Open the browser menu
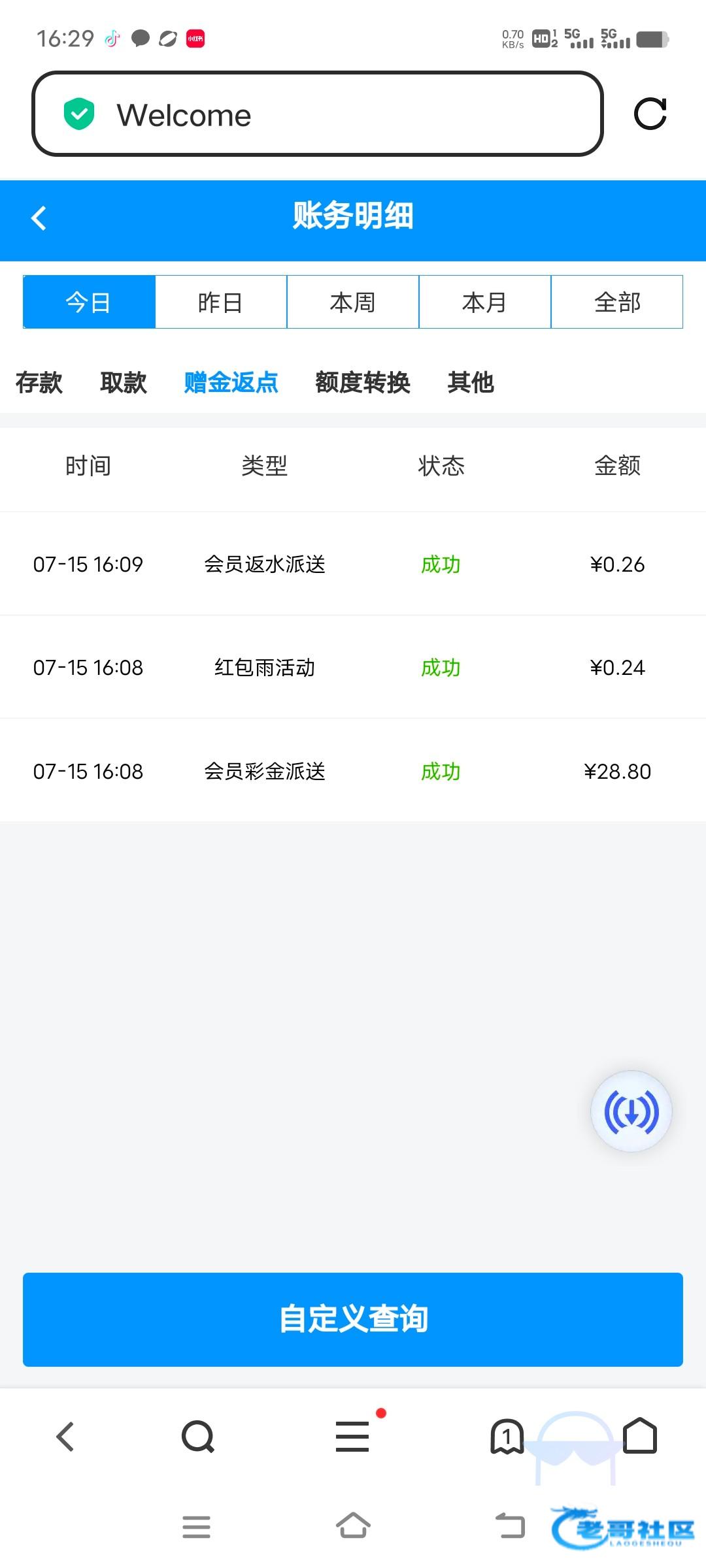This screenshot has height=1568, width=706. (x=353, y=1437)
